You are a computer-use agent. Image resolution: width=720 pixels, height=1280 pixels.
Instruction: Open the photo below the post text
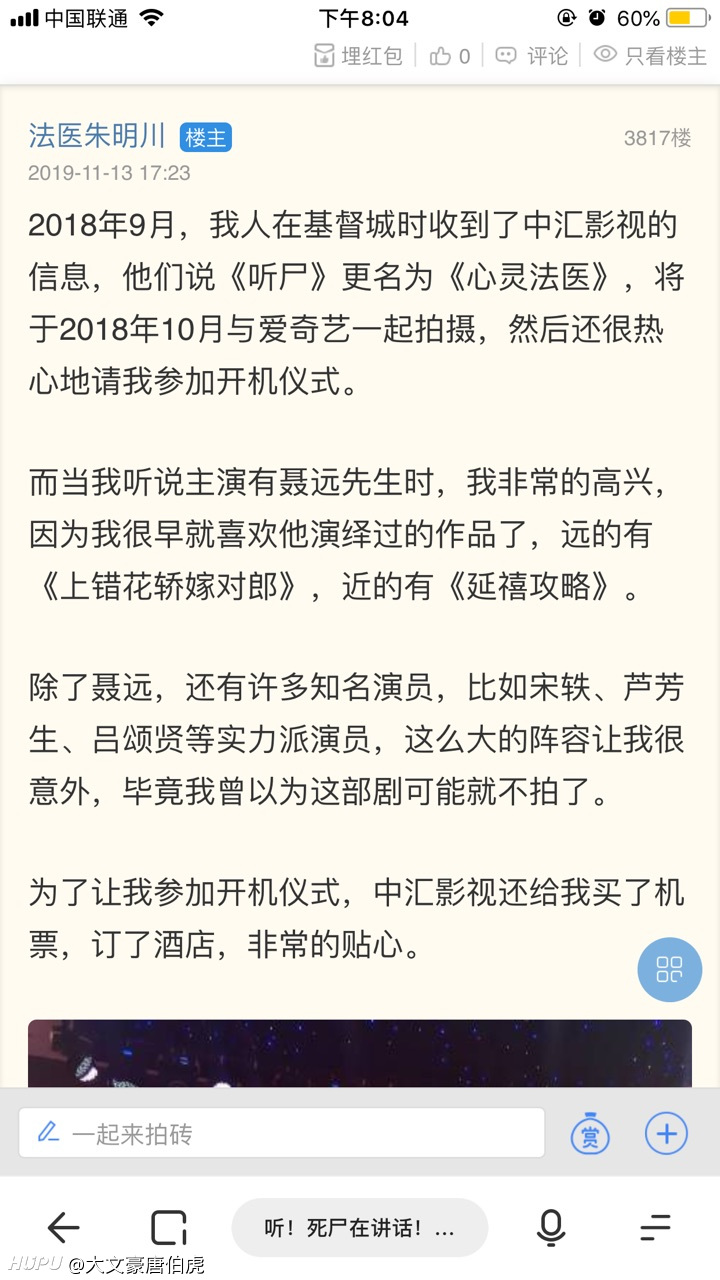[x=360, y=1053]
